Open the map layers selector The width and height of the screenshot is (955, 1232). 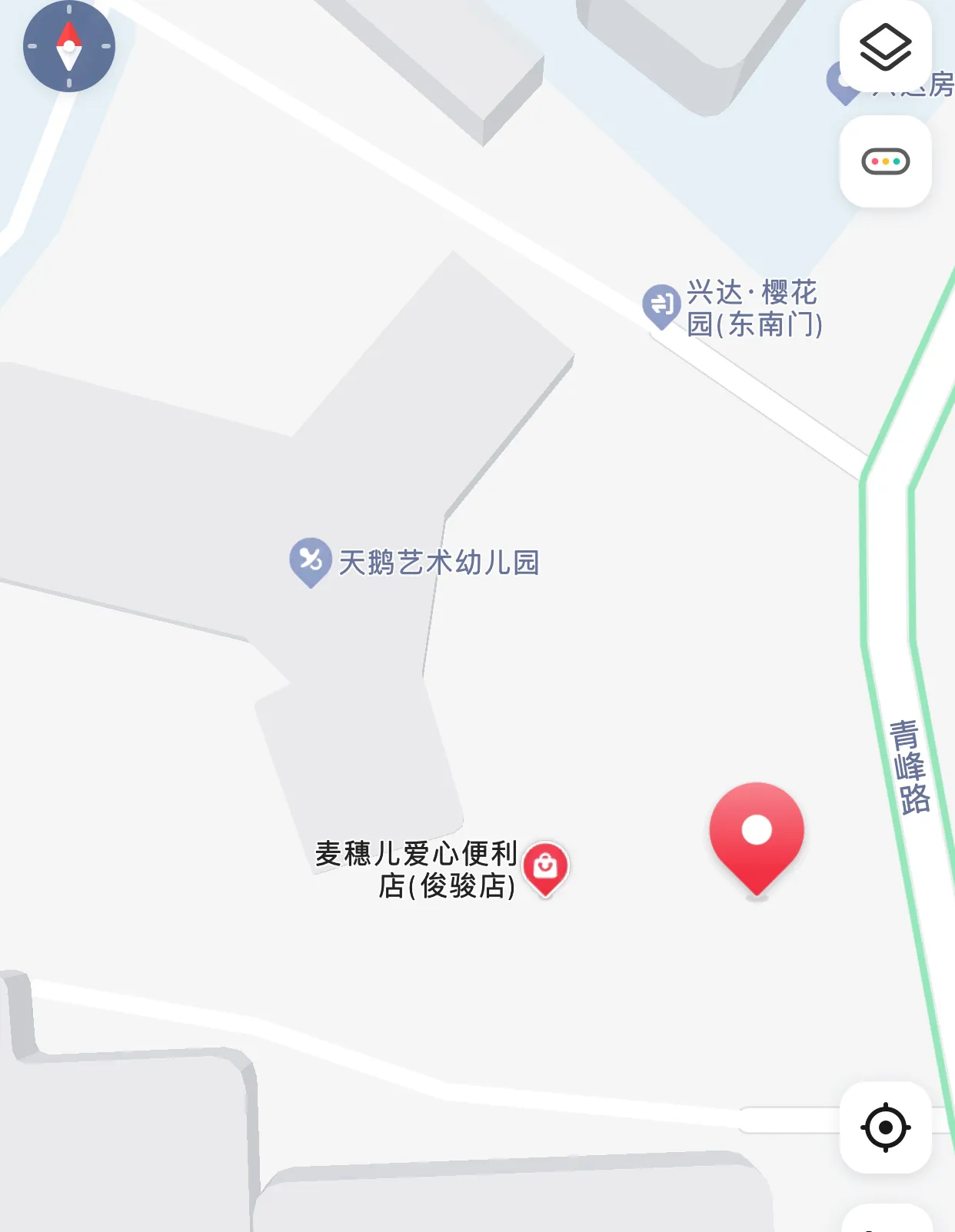pos(885,47)
